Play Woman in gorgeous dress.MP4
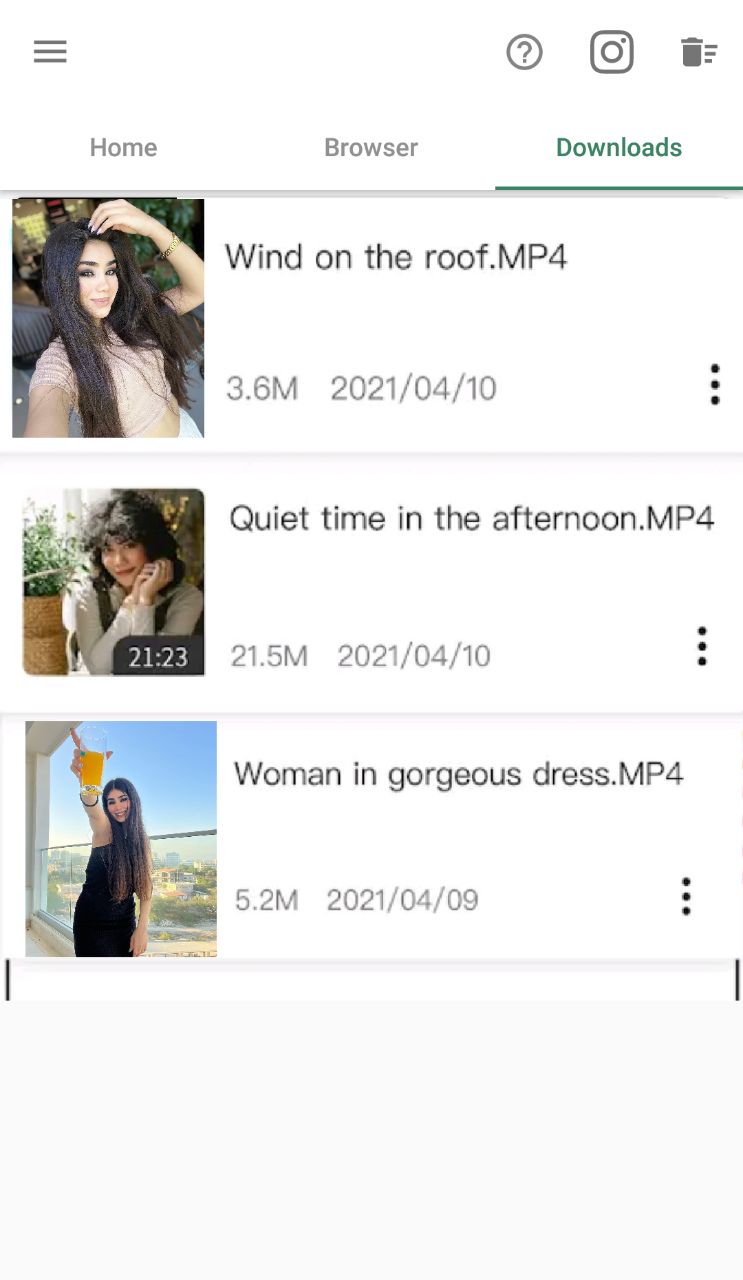Image resolution: width=743 pixels, height=1280 pixels. pos(121,839)
